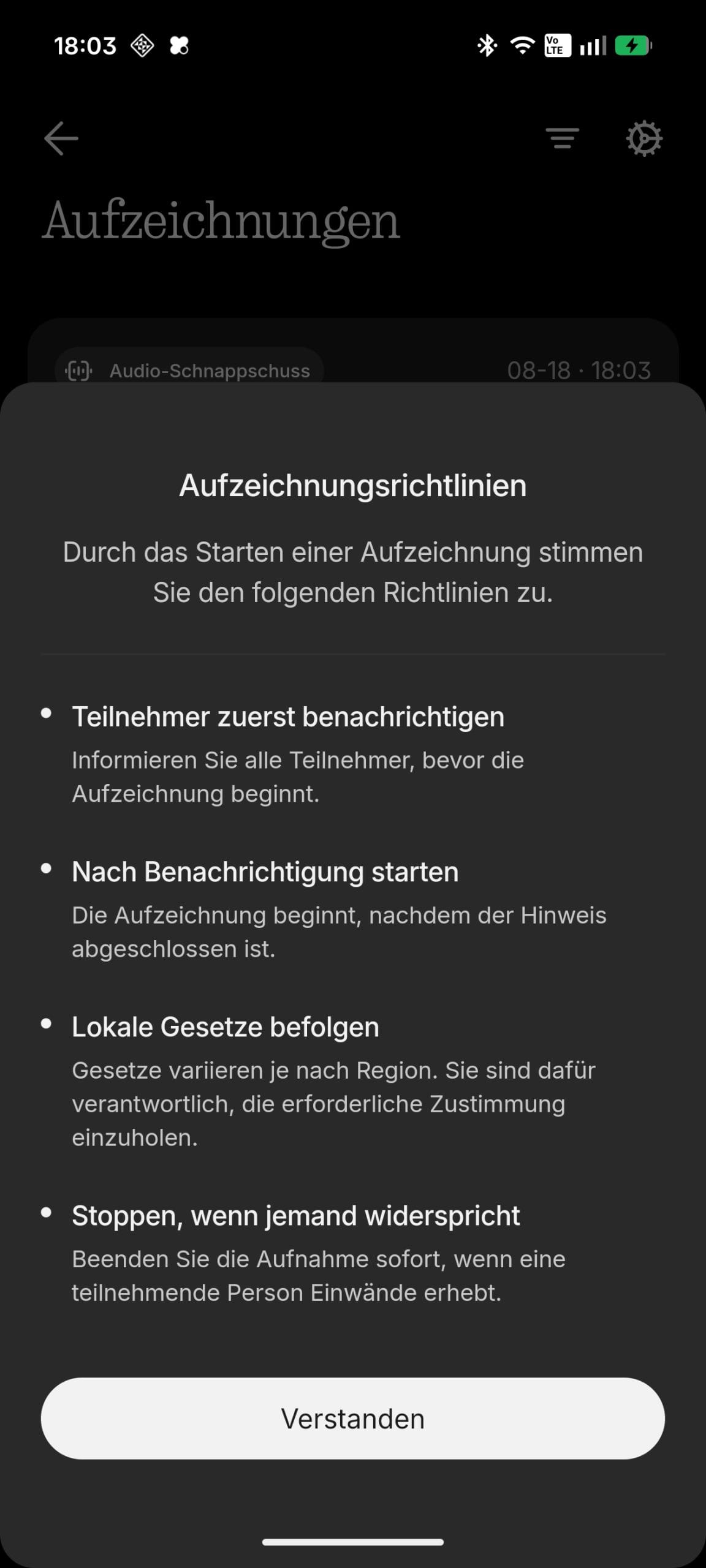Screen dimensions: 706x1568
Task: Open the filter icon for recordings
Action: pos(563,138)
